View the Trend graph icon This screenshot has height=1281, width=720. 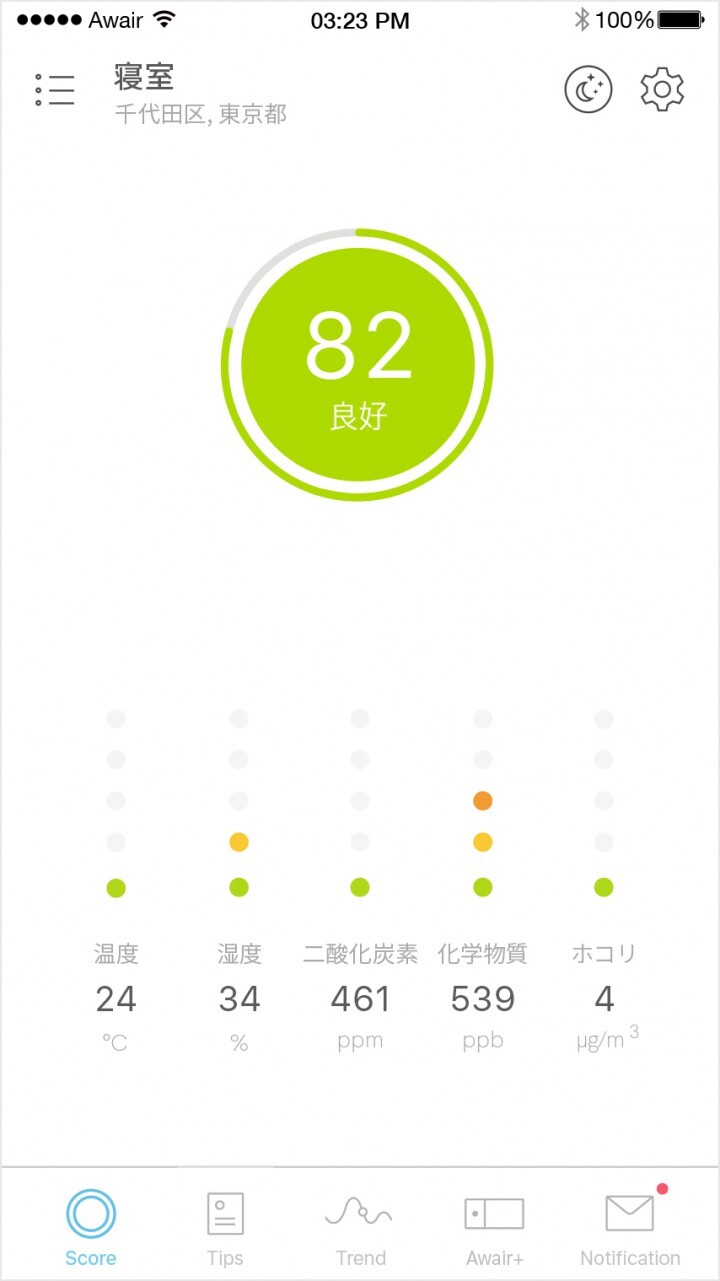pyautogui.click(x=361, y=1213)
